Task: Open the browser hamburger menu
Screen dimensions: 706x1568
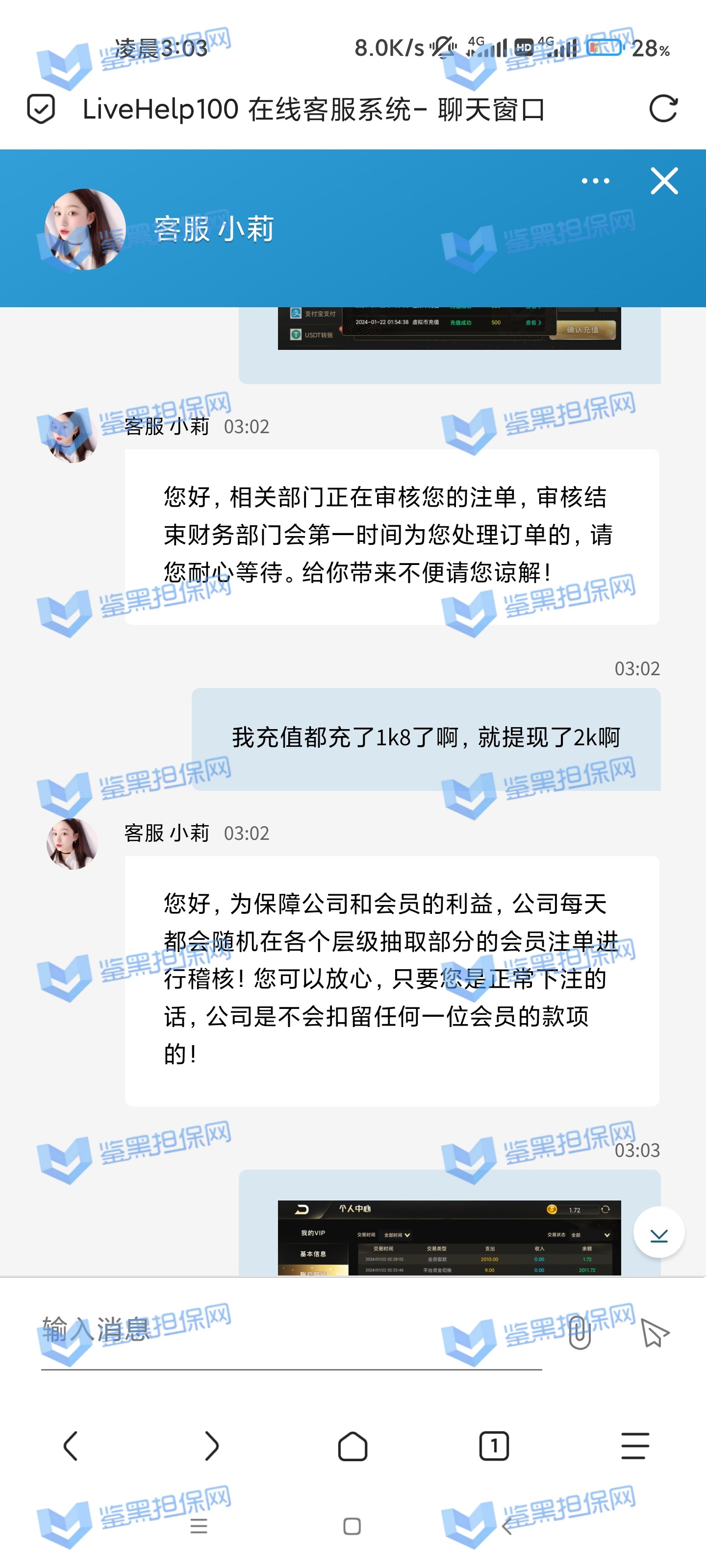Action: click(x=635, y=1445)
